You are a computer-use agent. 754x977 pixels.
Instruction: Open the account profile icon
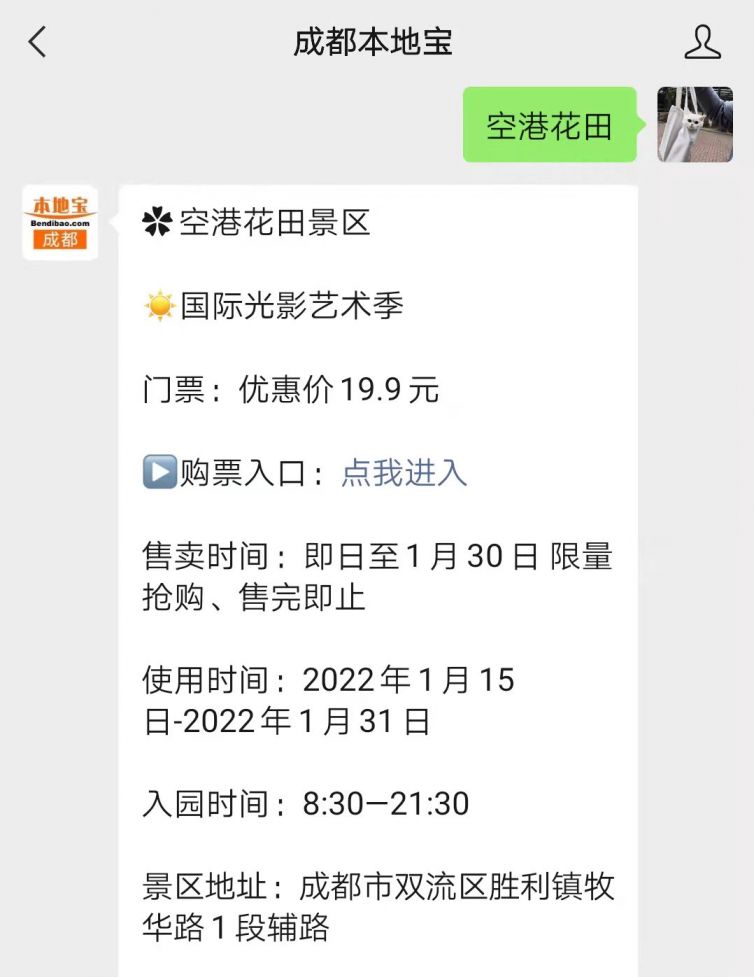coord(702,42)
